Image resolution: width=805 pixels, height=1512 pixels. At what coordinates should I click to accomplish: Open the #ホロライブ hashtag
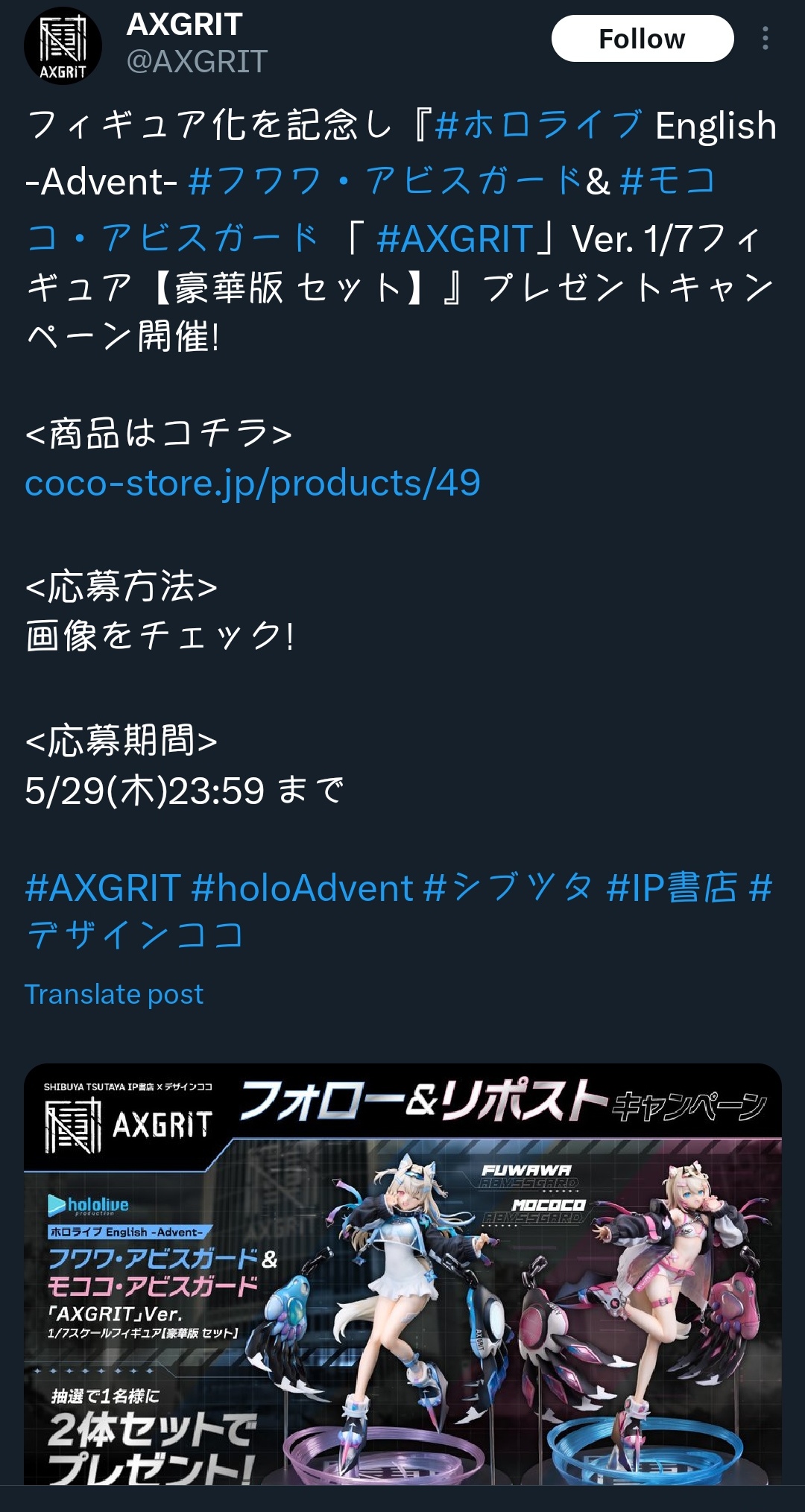click(x=538, y=124)
